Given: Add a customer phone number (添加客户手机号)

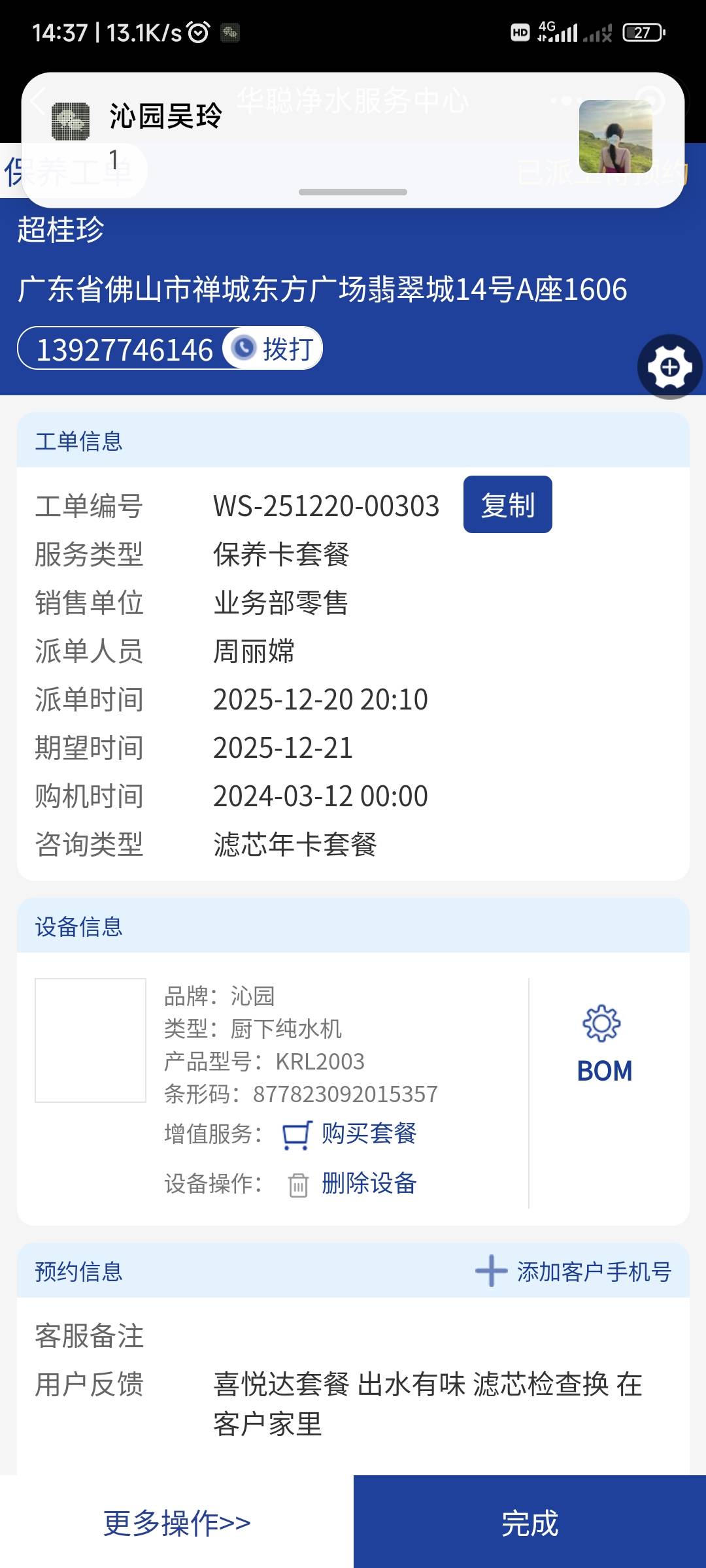Looking at the screenshot, I should tap(574, 1271).
